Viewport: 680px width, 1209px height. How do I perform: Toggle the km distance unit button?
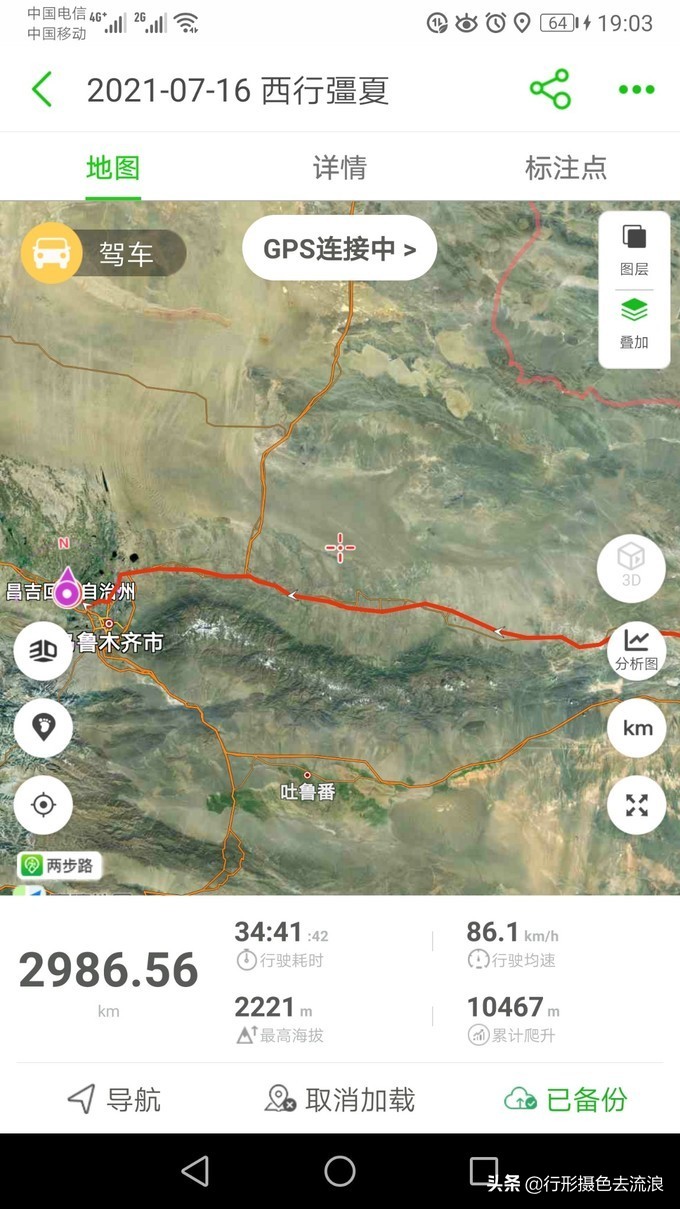(637, 728)
